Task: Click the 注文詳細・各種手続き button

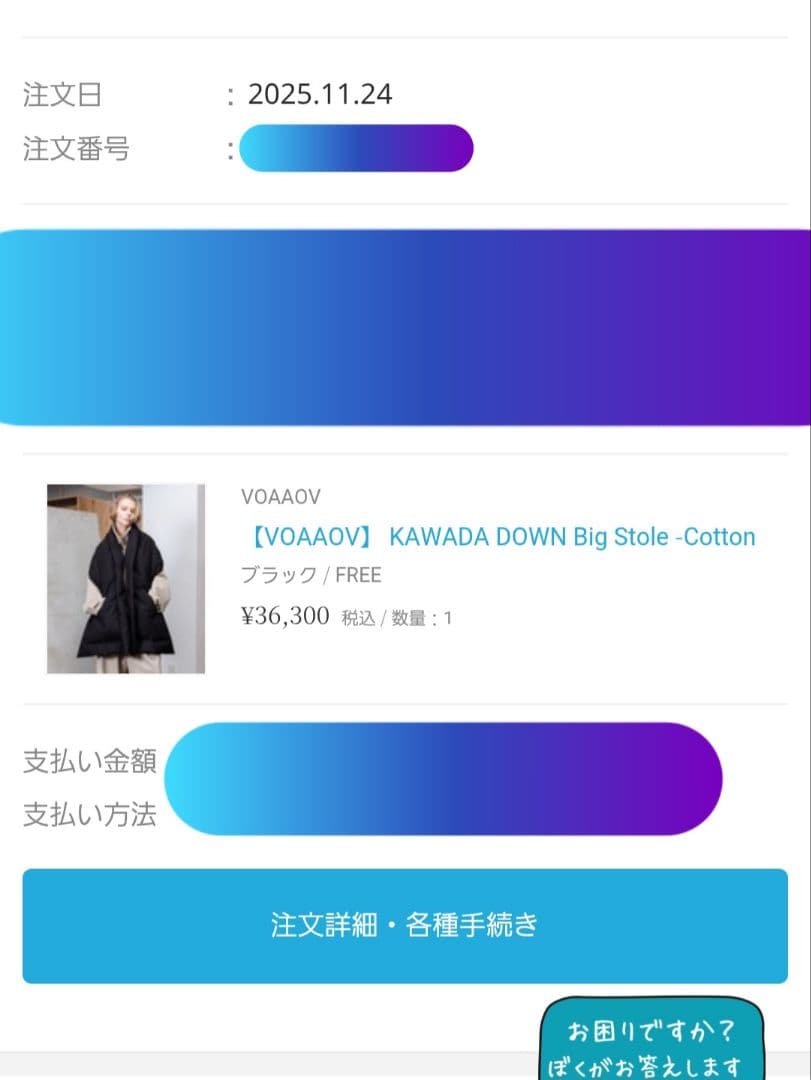Action: 405,926
